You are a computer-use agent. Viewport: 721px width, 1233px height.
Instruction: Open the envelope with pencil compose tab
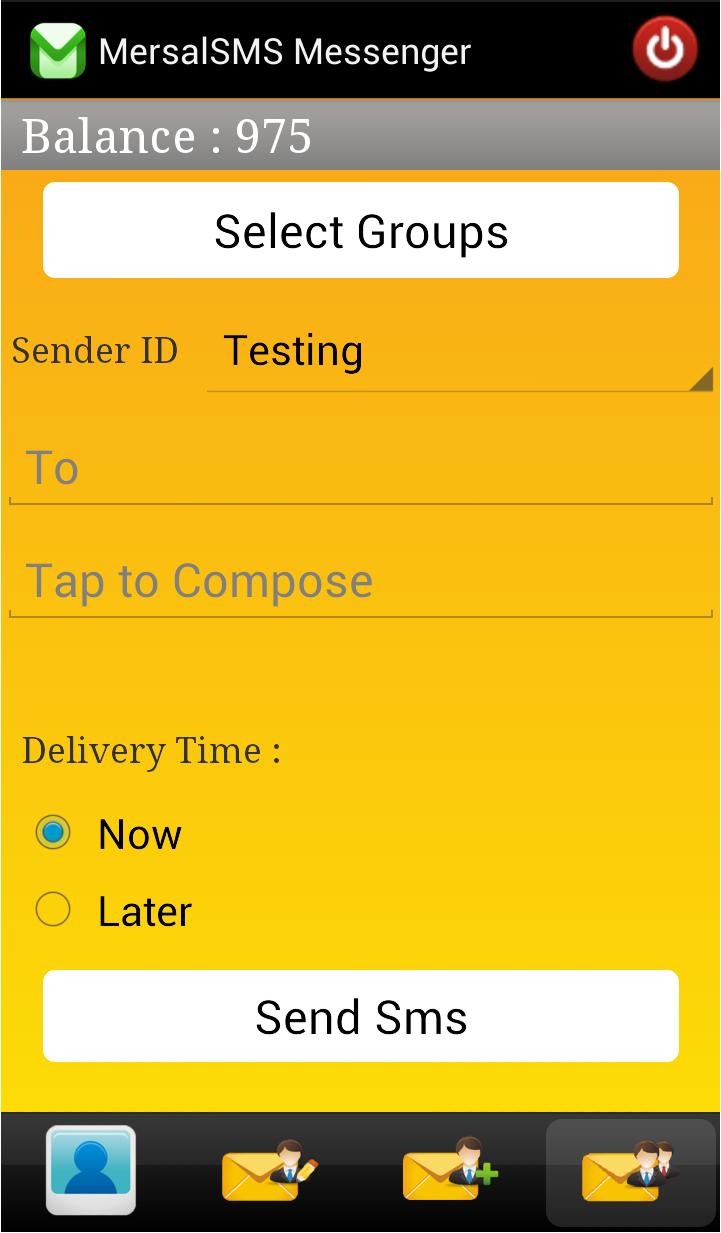[x=270, y=1171]
